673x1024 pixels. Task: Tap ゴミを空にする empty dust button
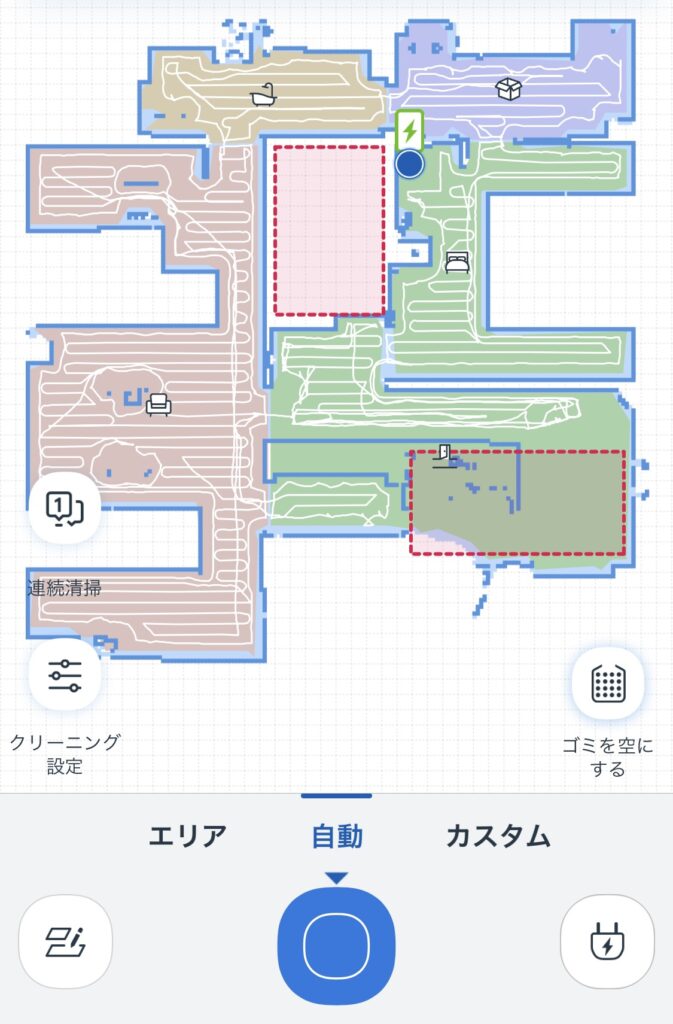click(607, 684)
